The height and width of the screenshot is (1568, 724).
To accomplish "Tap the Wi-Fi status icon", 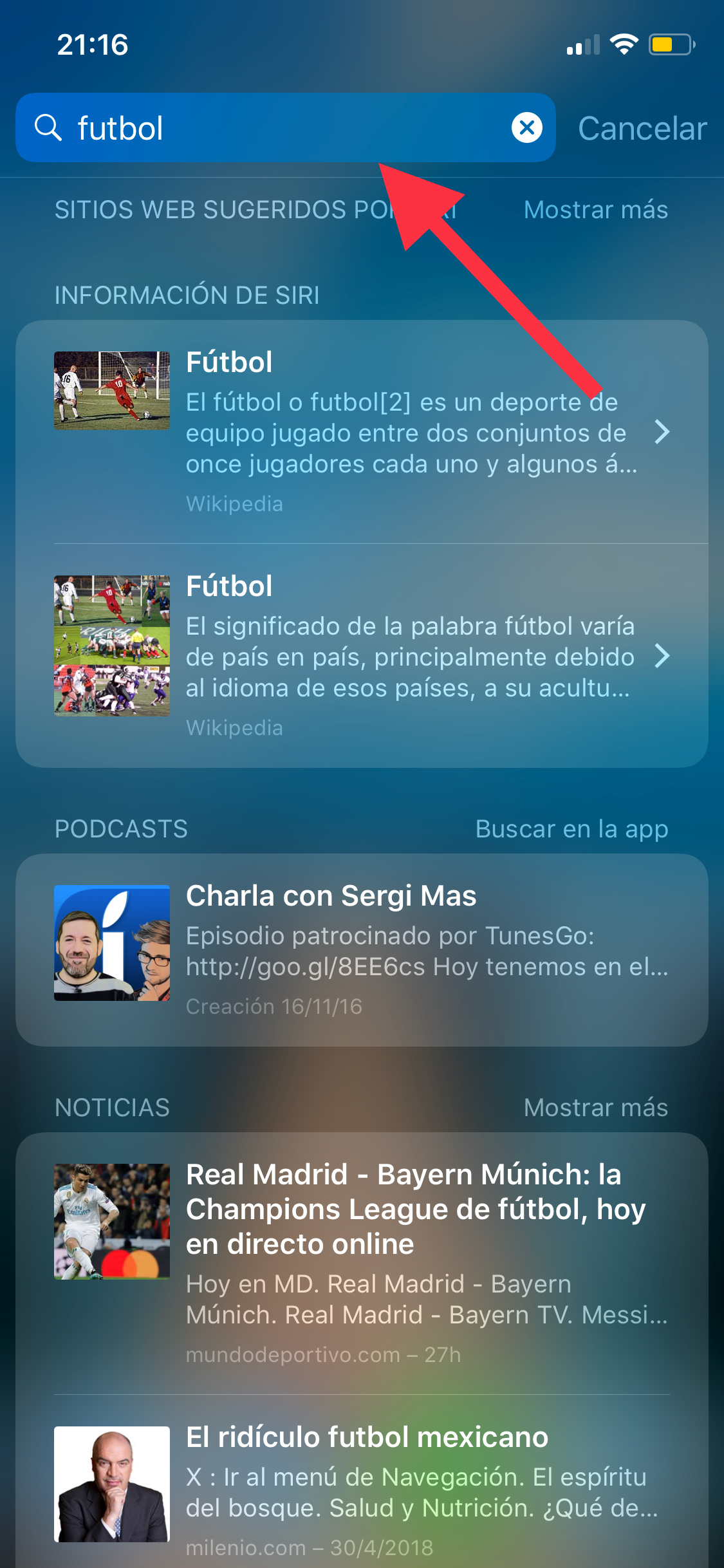I will click(622, 44).
